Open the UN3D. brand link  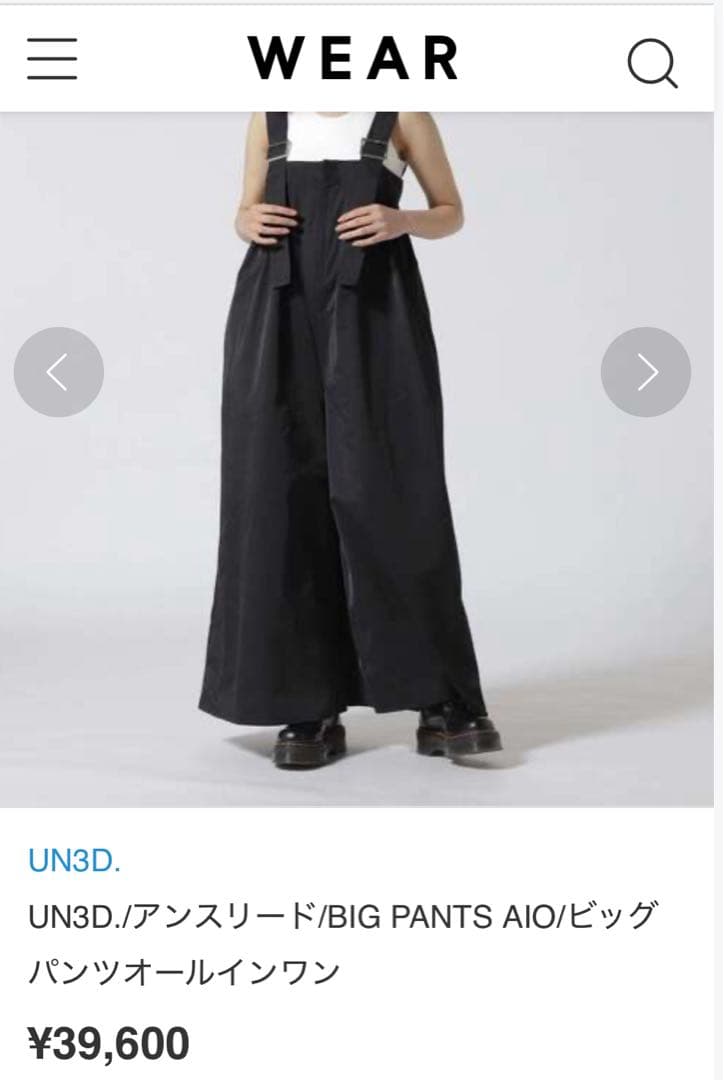75,861
